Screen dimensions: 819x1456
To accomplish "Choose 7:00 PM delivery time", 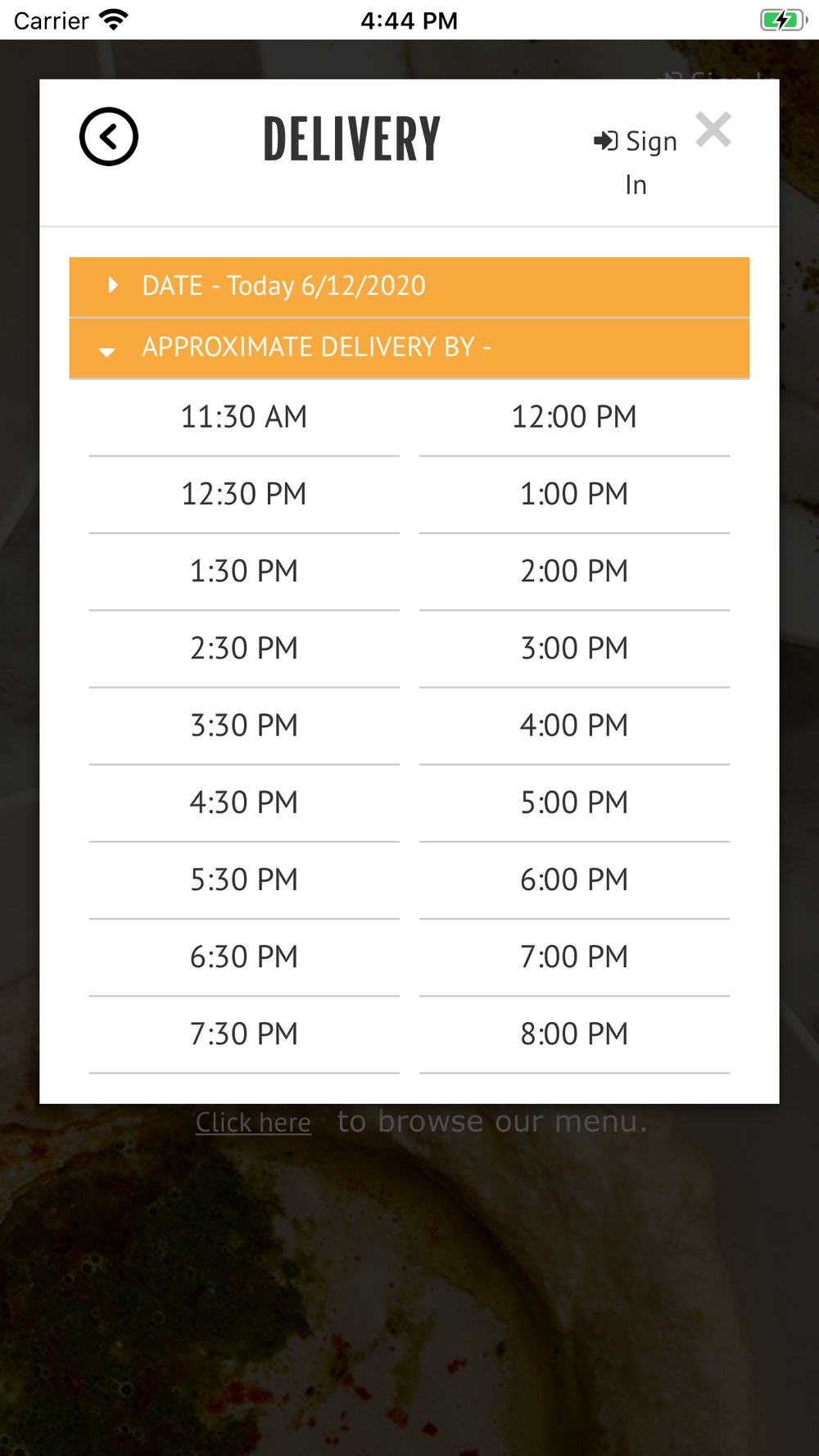I will (x=574, y=956).
